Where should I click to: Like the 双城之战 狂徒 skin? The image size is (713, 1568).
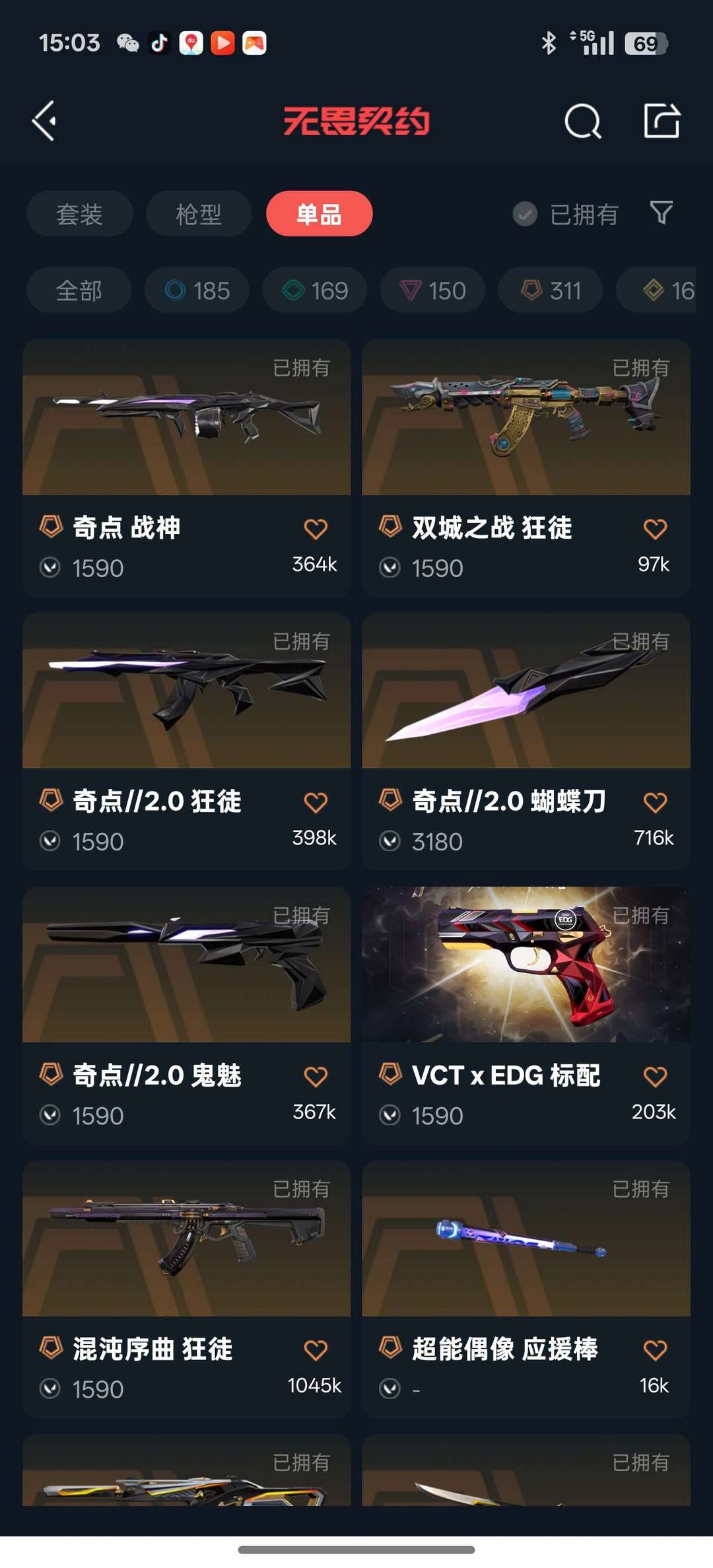coord(655,529)
